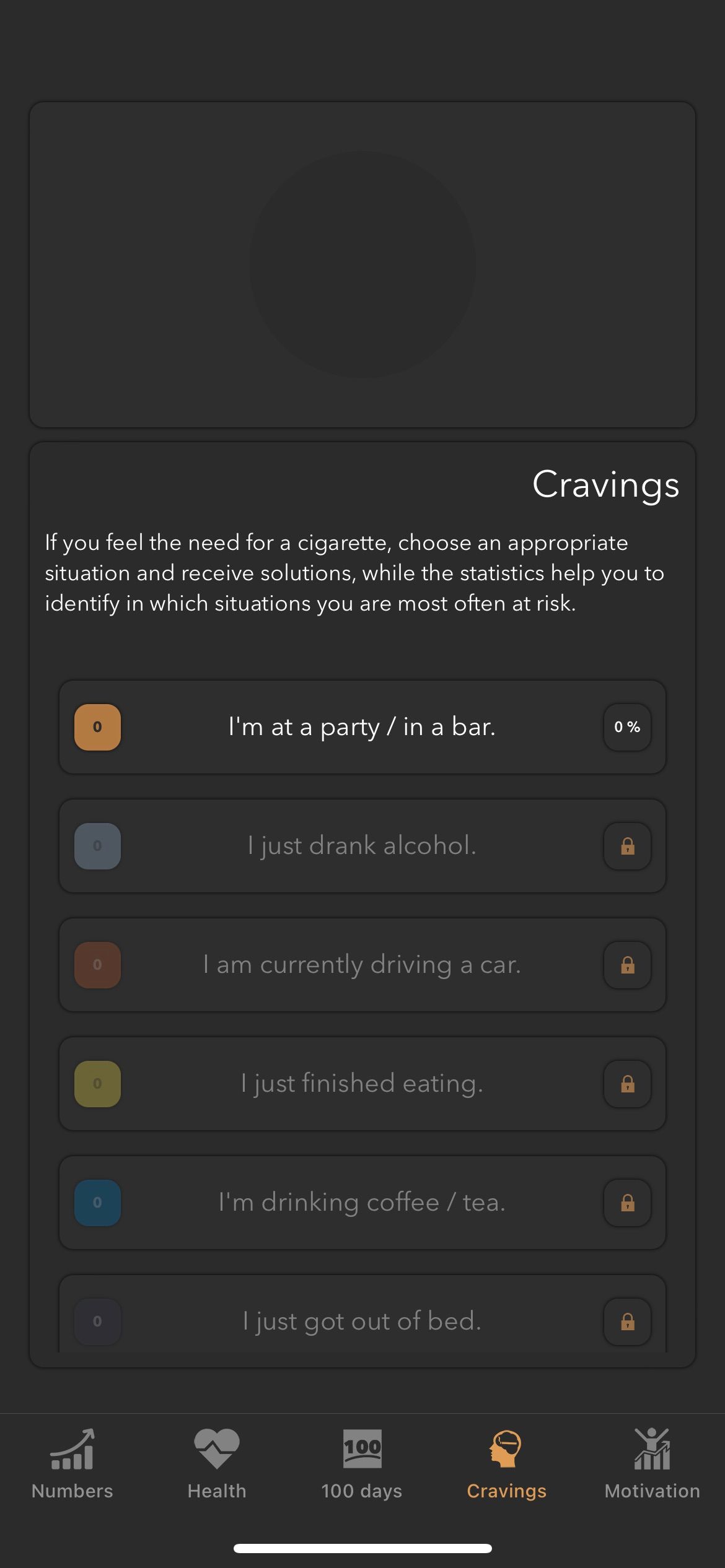725x1568 pixels.
Task: Expand details for 'I'm at a party / in a bar'
Action: [x=362, y=728]
